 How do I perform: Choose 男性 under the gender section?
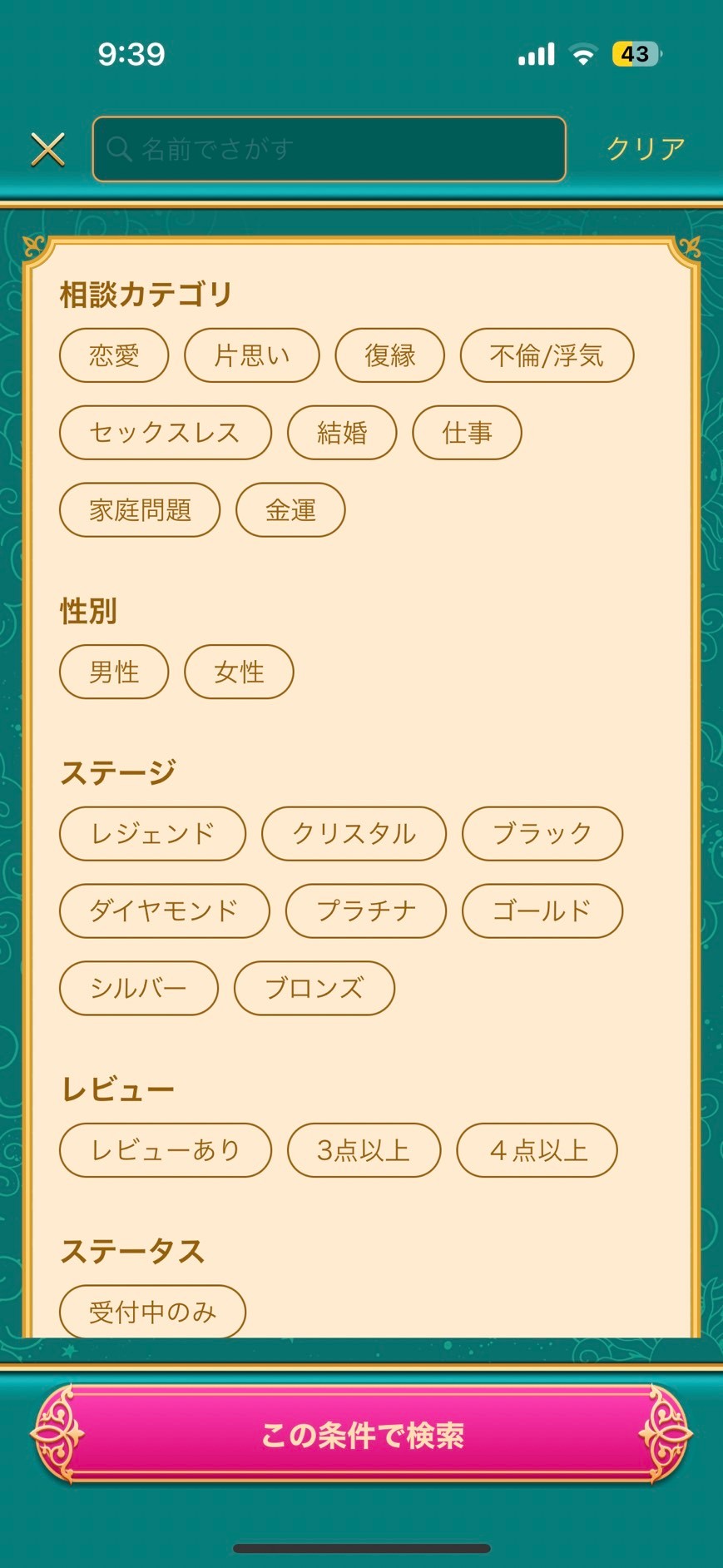coord(113,672)
